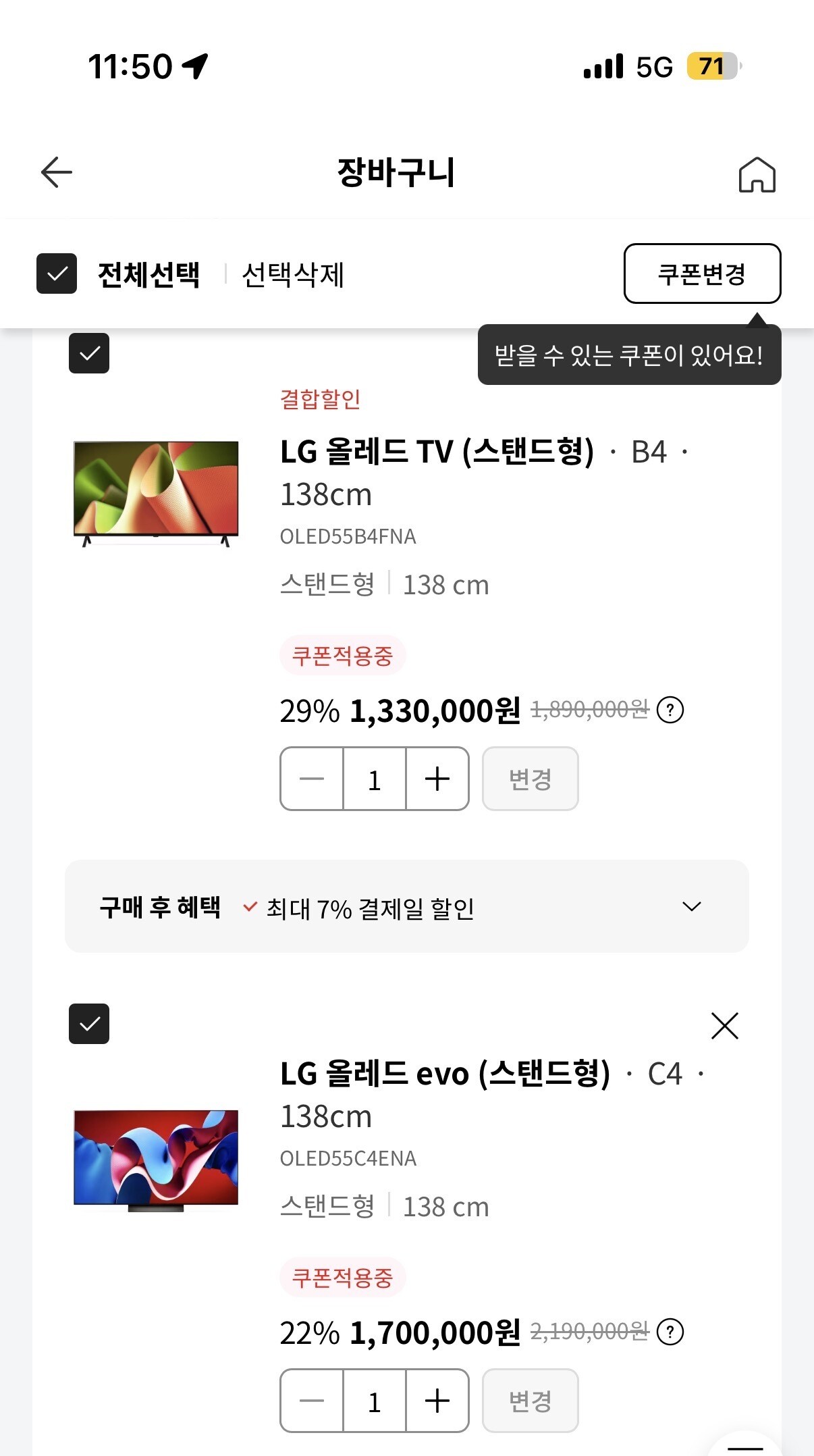Toggle the 전체선택 checkbox

click(x=57, y=274)
